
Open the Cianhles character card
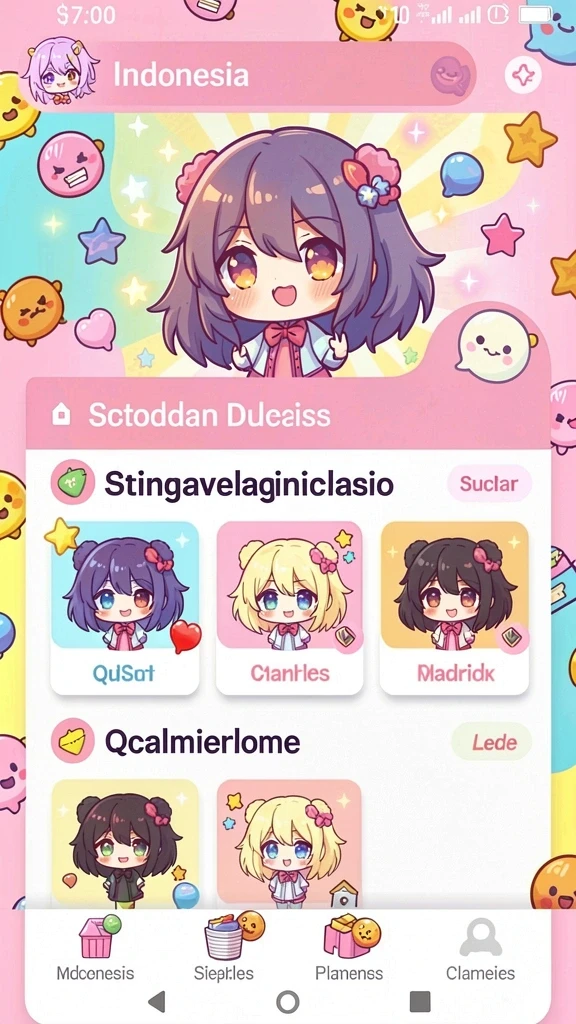click(x=289, y=607)
